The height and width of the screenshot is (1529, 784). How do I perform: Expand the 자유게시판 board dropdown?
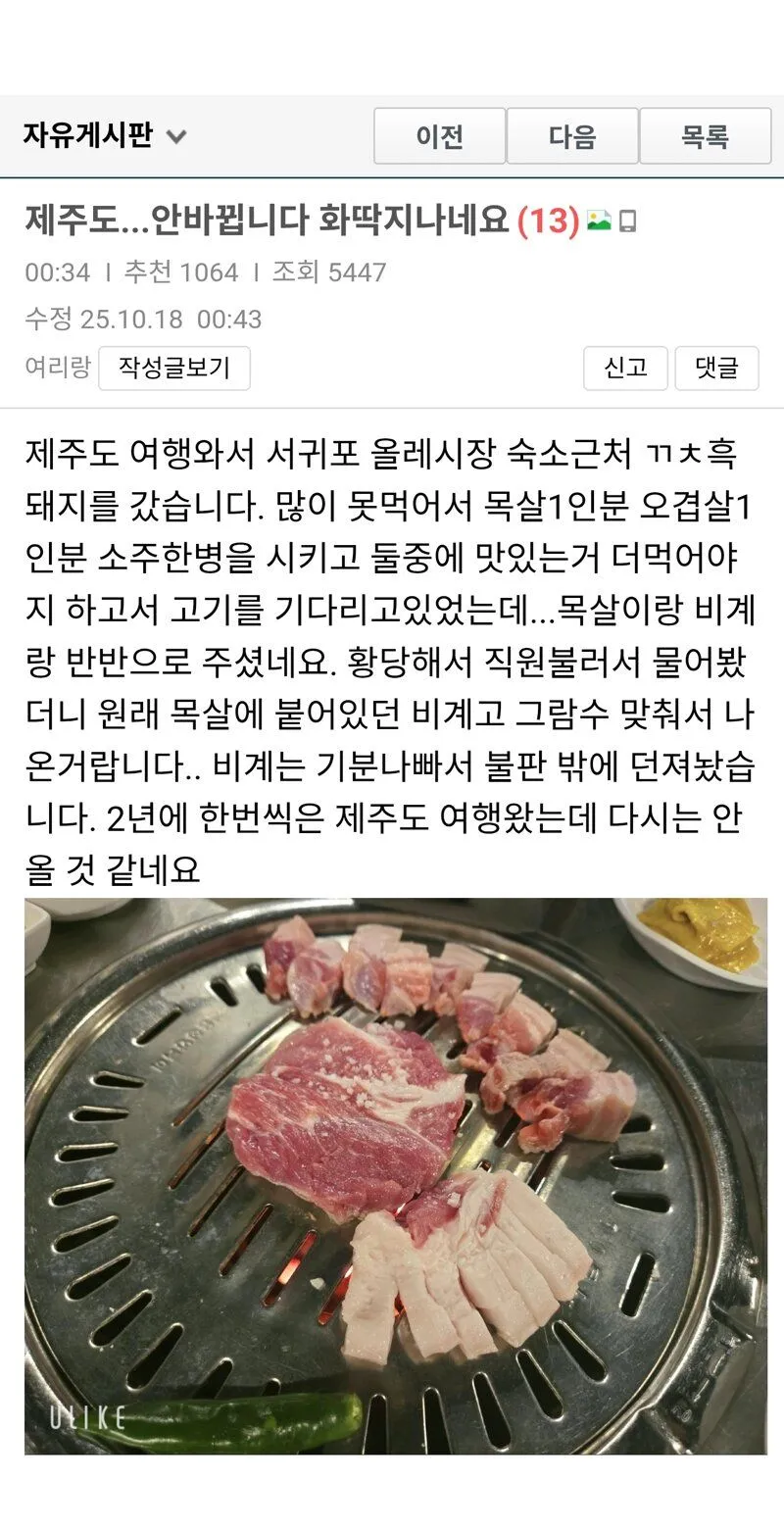104,135
